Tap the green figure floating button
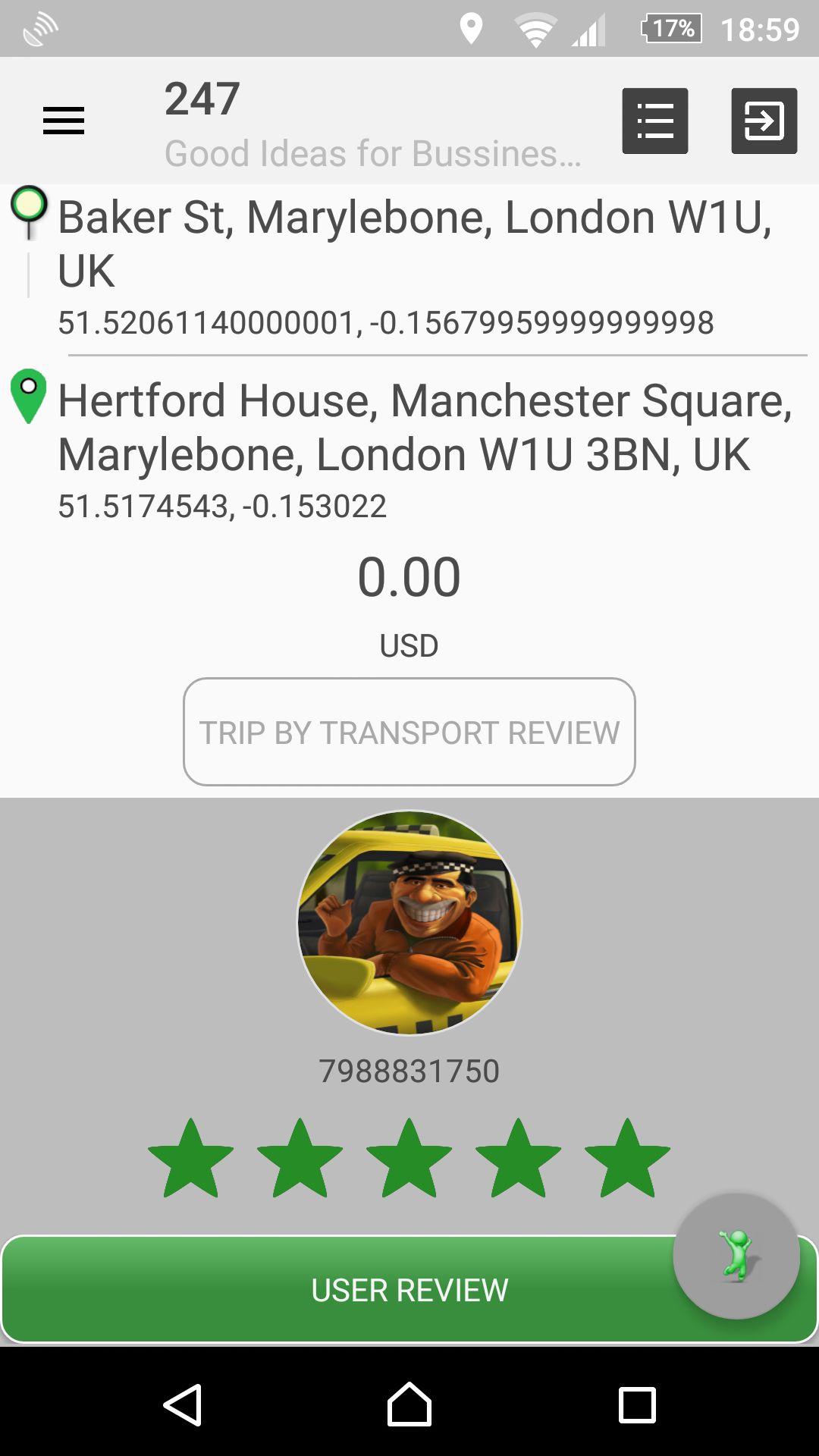Image resolution: width=819 pixels, height=1456 pixels. [x=736, y=1256]
